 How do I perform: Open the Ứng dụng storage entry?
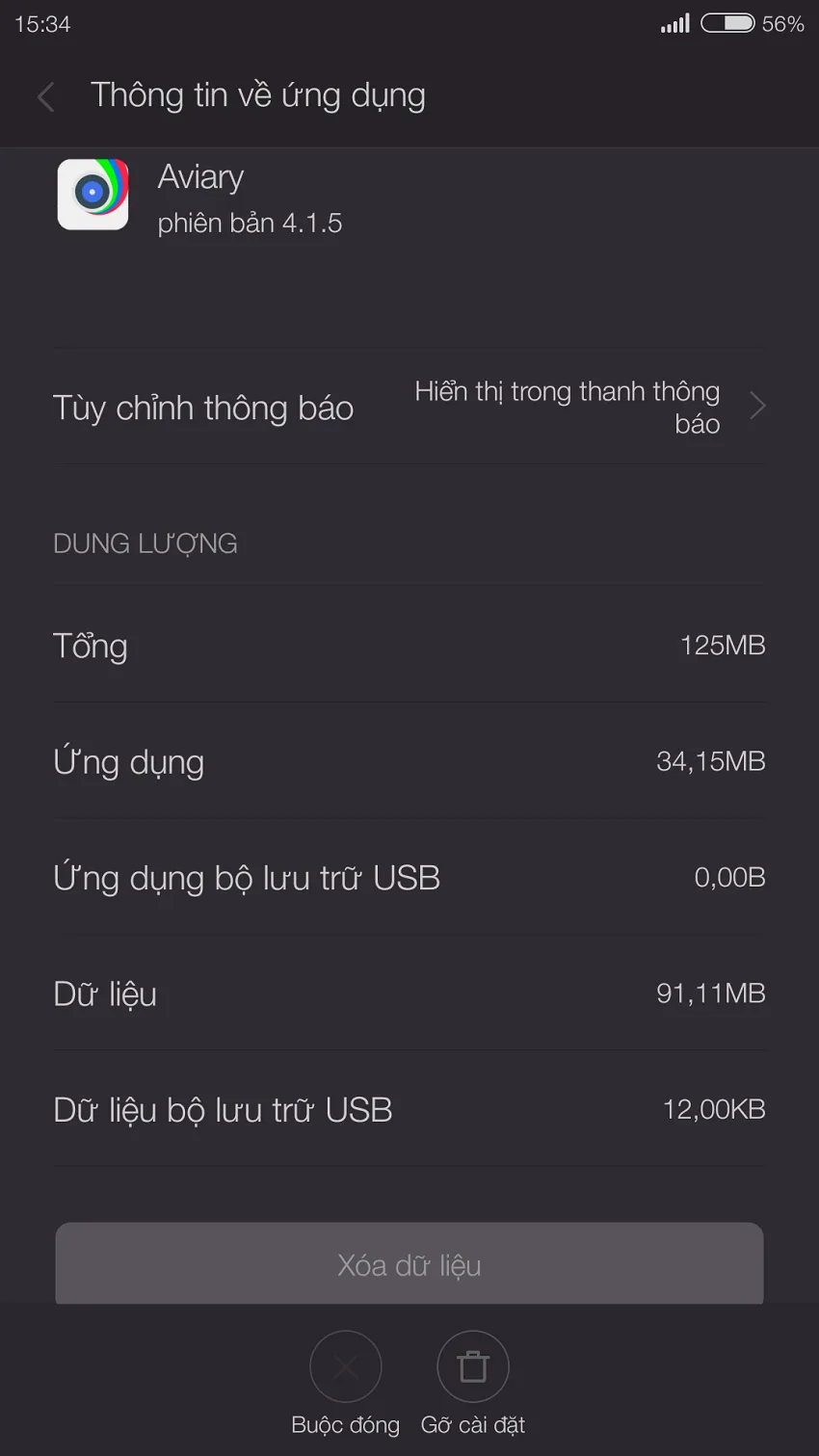coord(409,761)
